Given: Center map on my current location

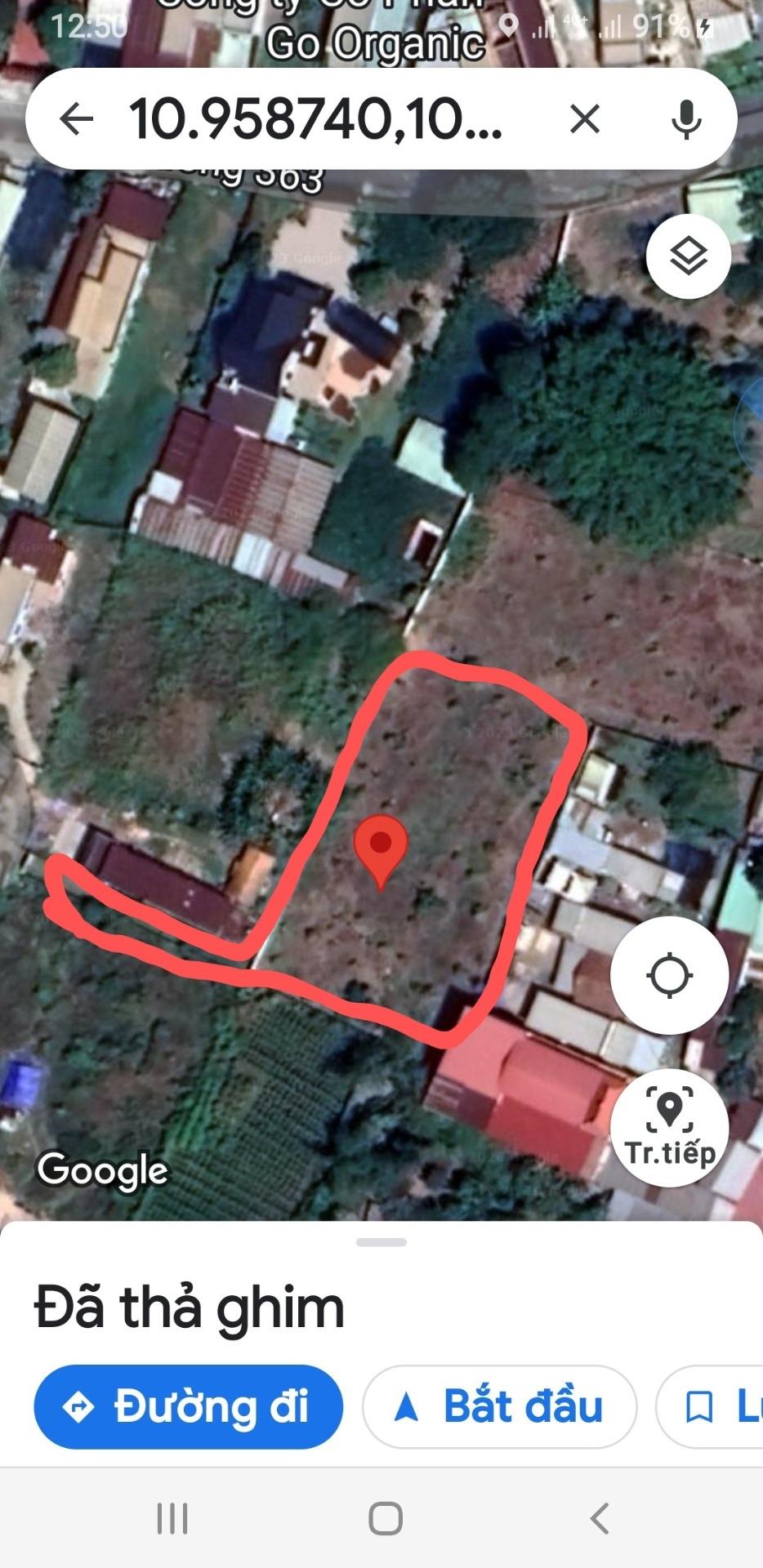Looking at the screenshot, I should pos(669,975).
